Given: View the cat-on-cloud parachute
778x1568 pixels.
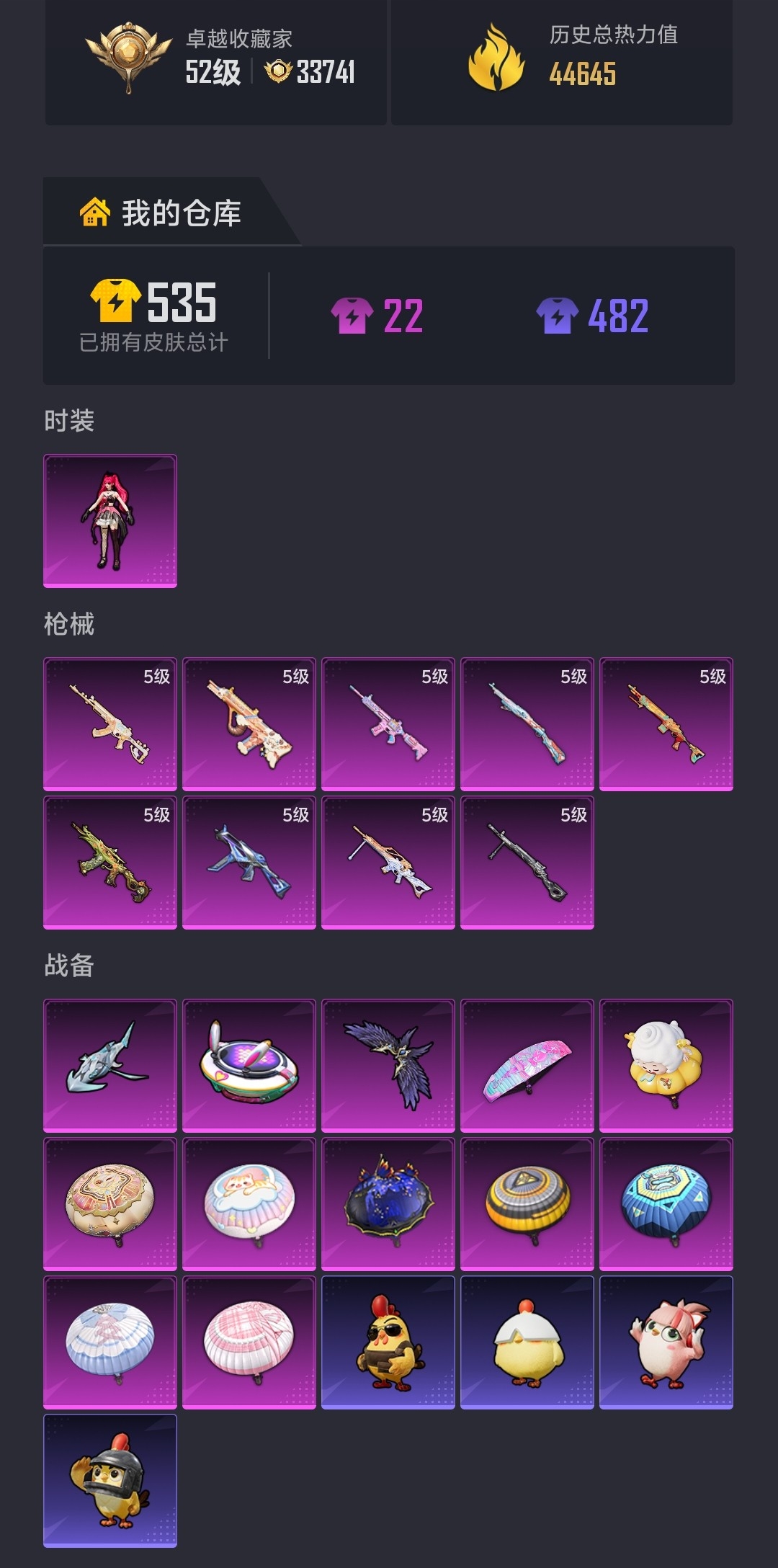Looking at the screenshot, I should [x=249, y=1203].
